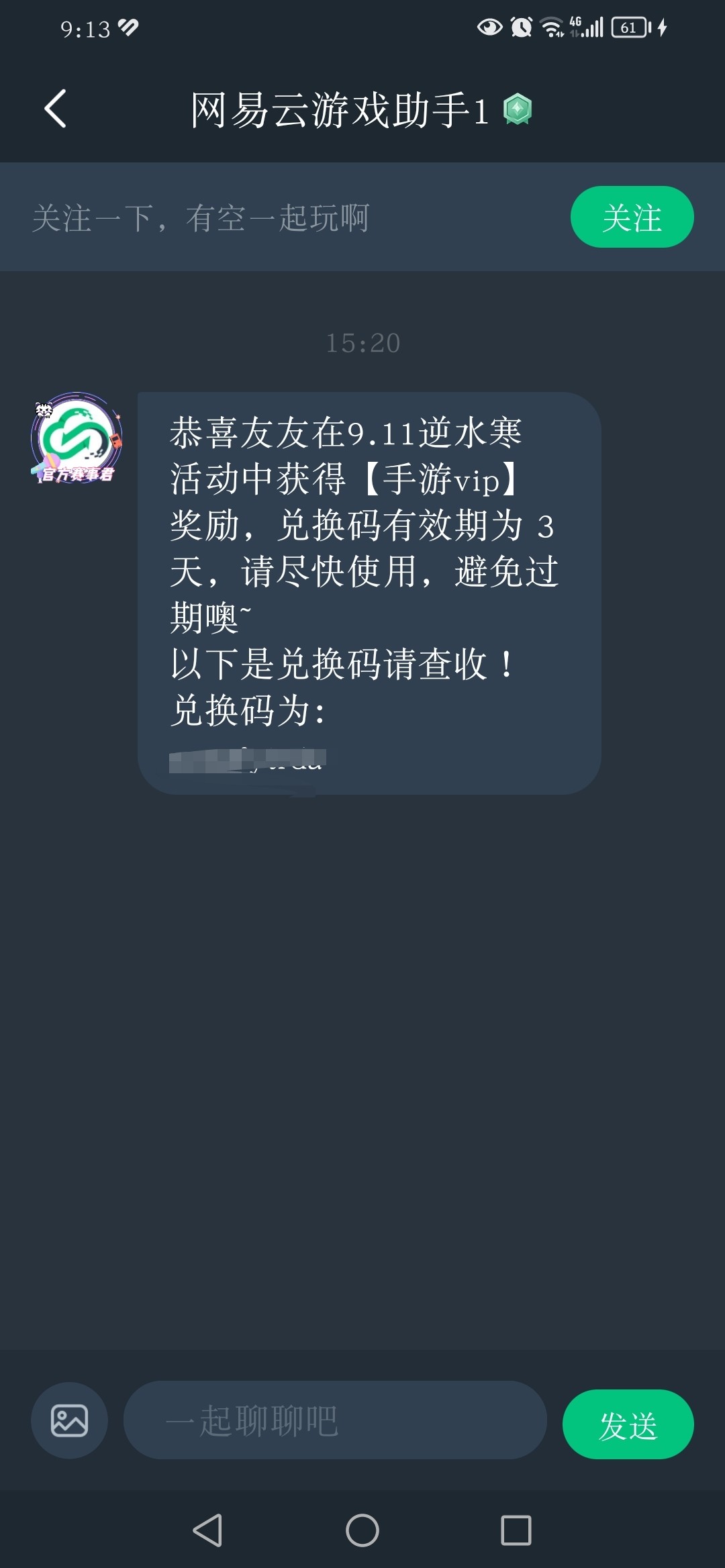Open recent apps from navigation bar
The height and width of the screenshot is (1568, 725).
[516, 1530]
